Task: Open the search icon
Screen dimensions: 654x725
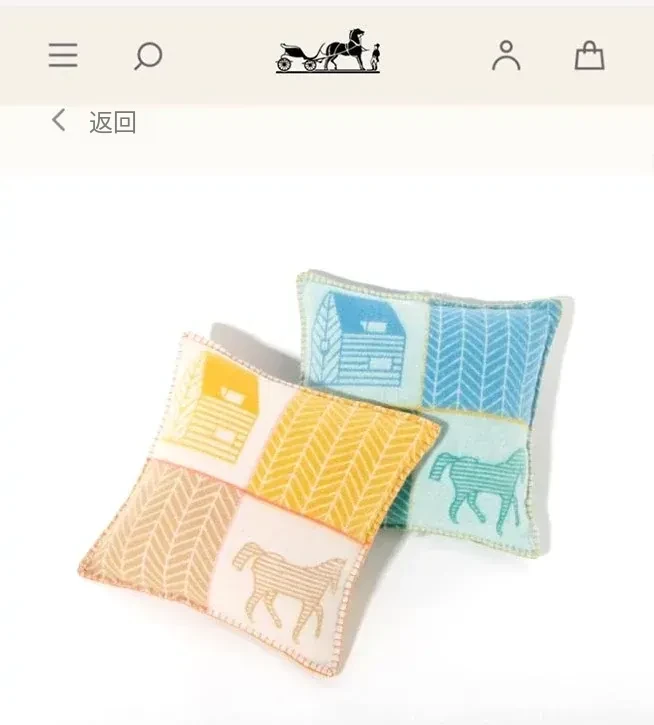Action: 148,55
